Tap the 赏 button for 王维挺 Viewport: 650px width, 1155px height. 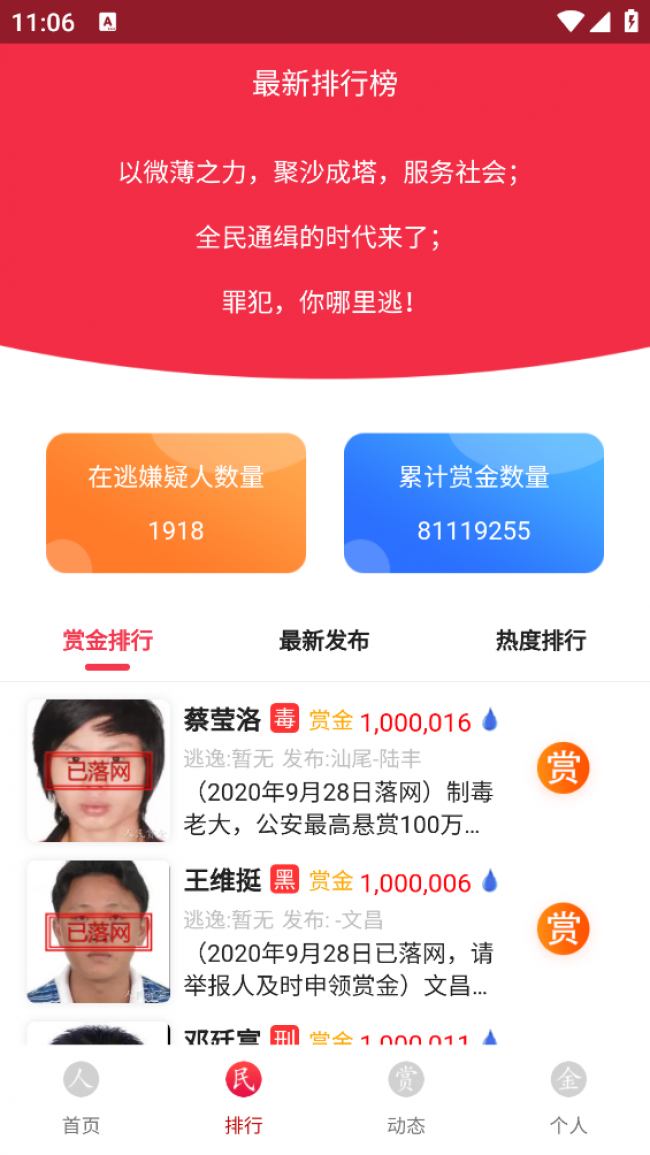[x=563, y=929]
